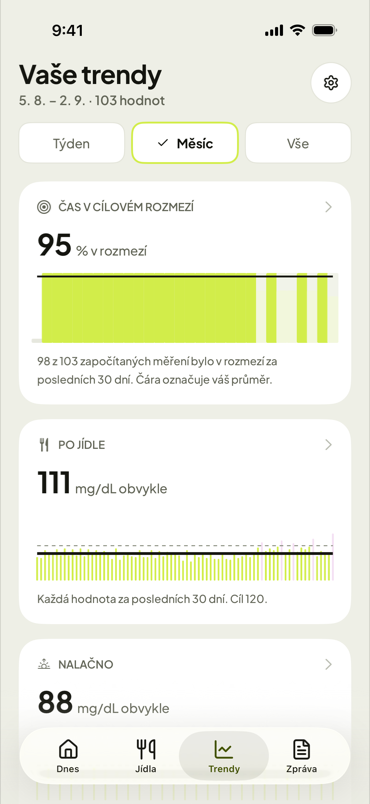Screen dimensions: 370x804
Task: Open the Nalačno card
Action: (185, 687)
